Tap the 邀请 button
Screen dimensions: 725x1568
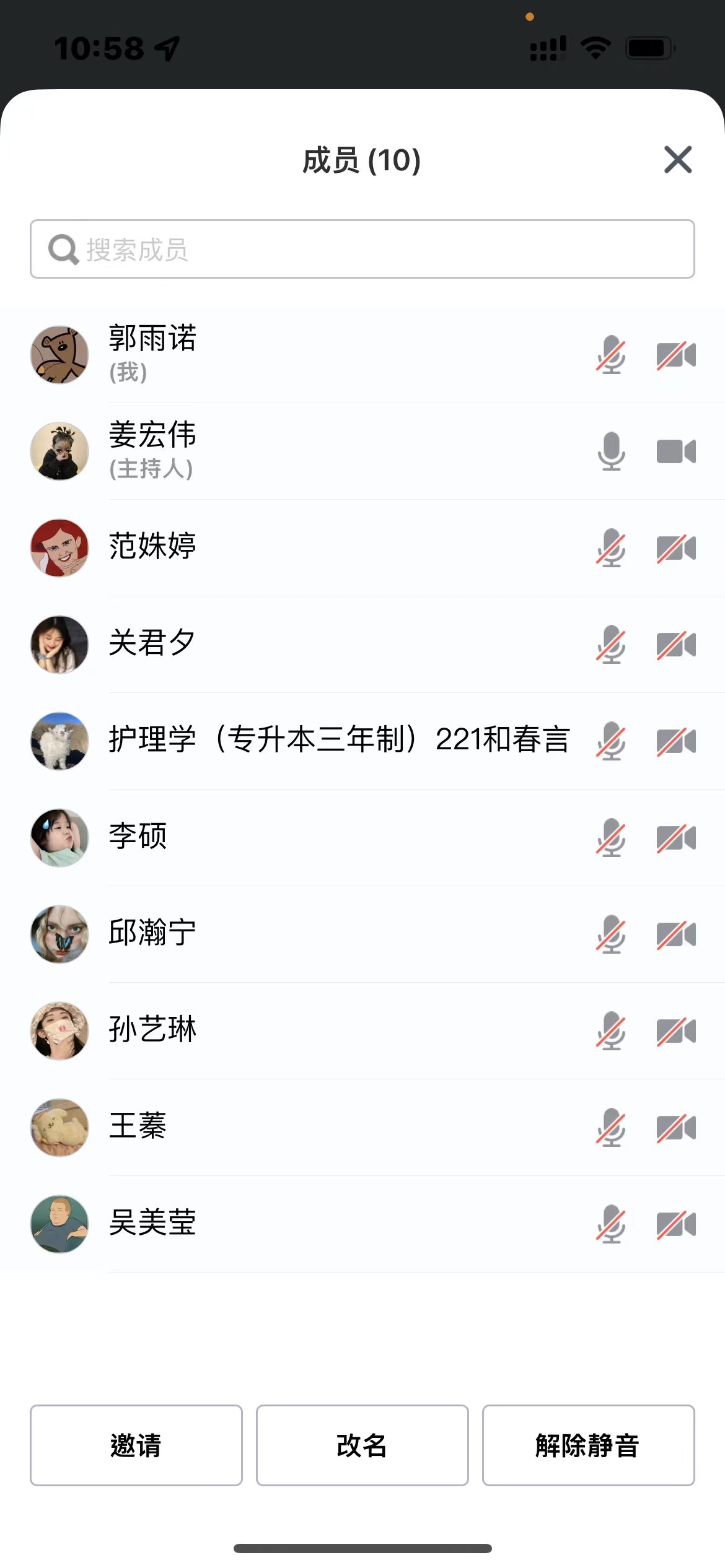click(136, 1445)
